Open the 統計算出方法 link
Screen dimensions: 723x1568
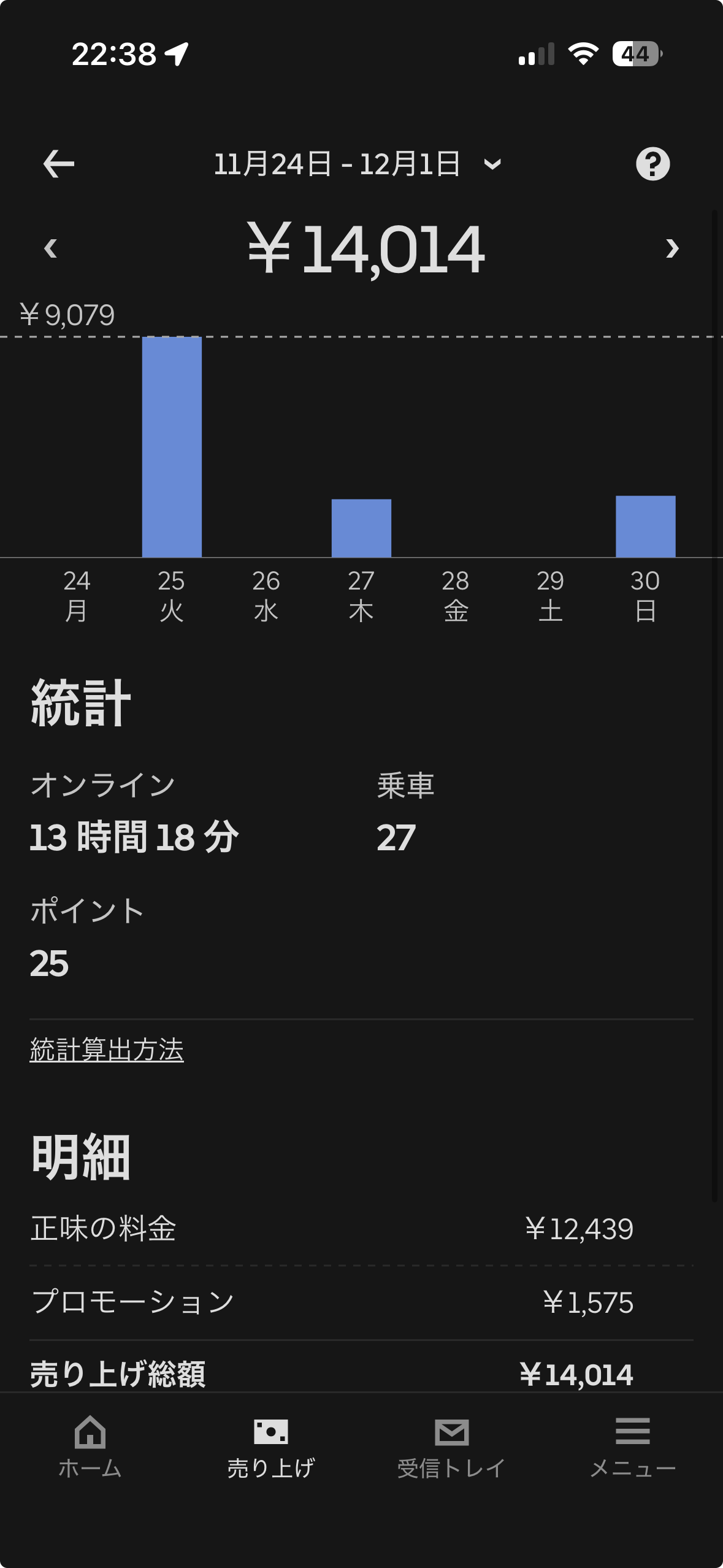[107, 1050]
